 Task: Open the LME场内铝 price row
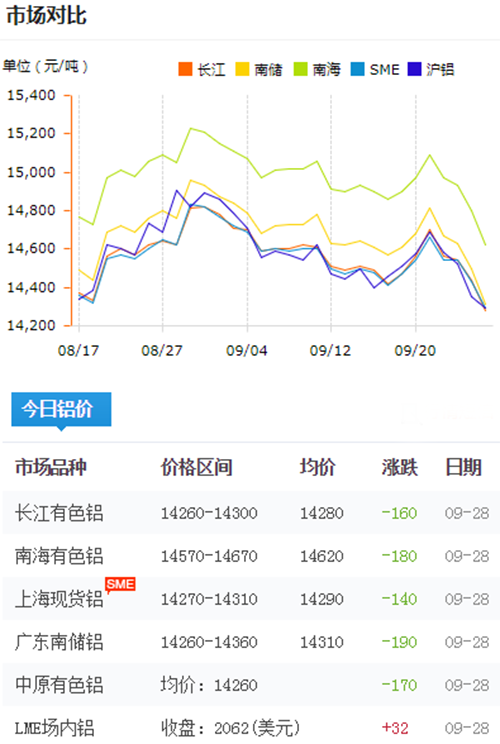coord(251,726)
